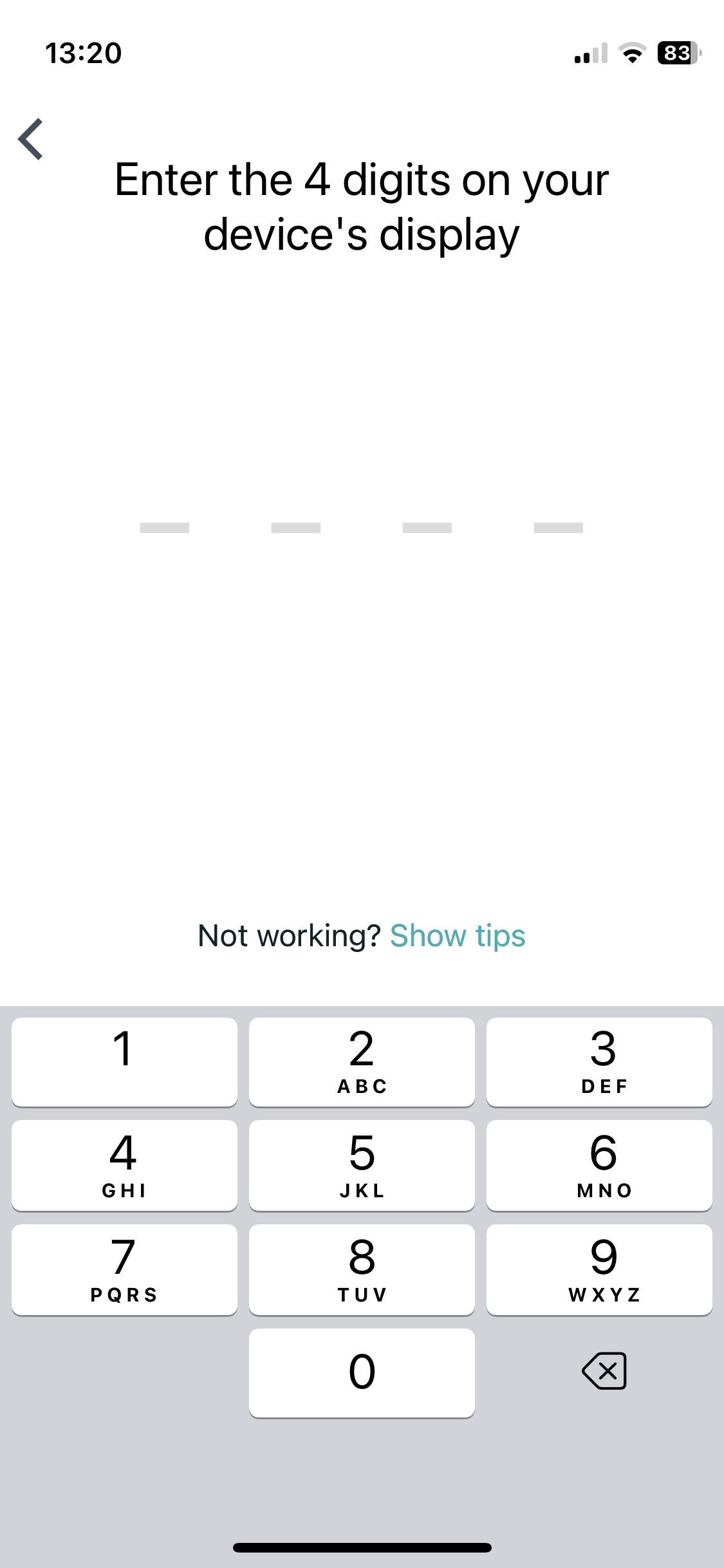Type a 0 using the keypad
Screen dimensions: 724x1568
[362, 1372]
